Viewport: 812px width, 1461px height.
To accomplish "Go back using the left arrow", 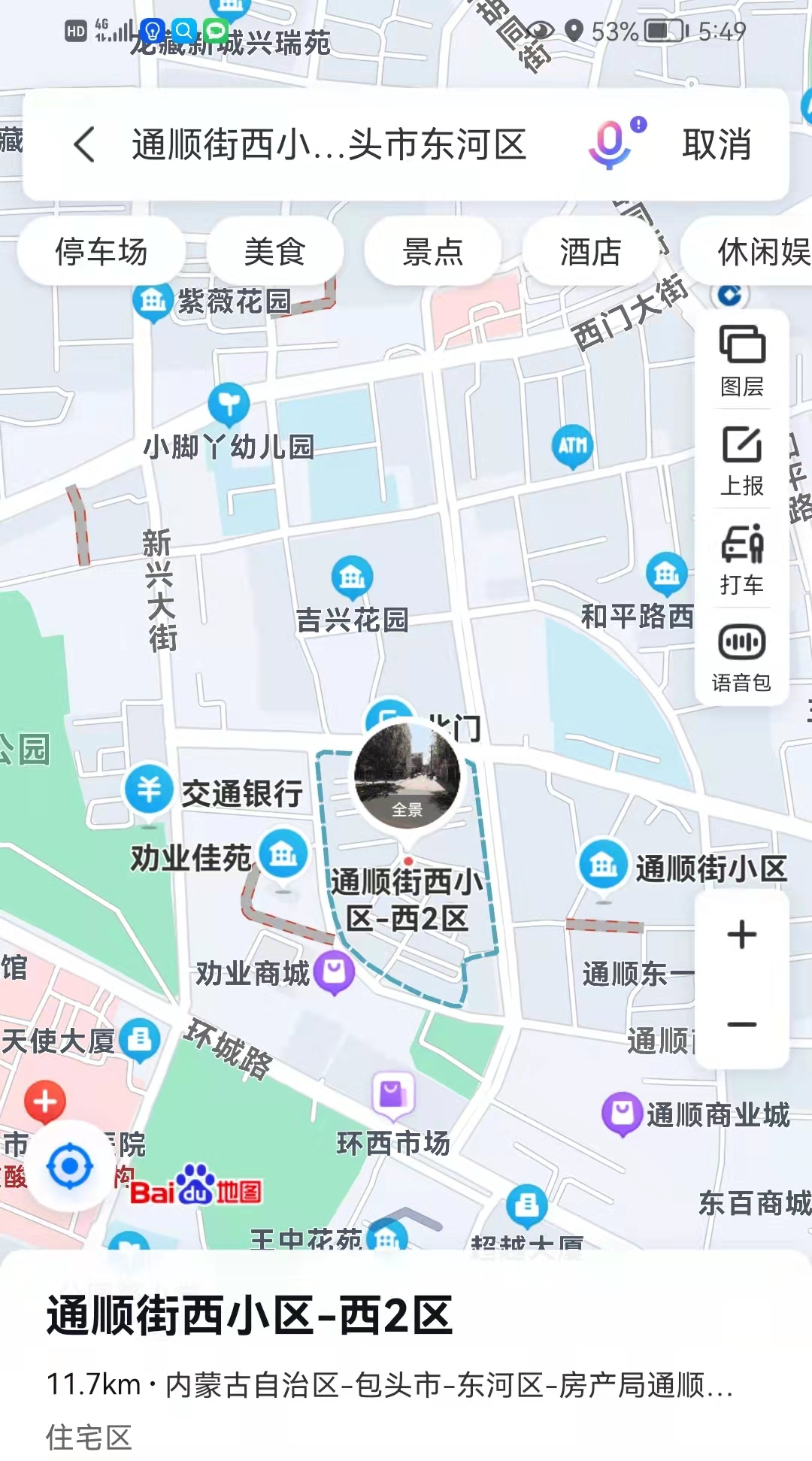I will 84,144.
